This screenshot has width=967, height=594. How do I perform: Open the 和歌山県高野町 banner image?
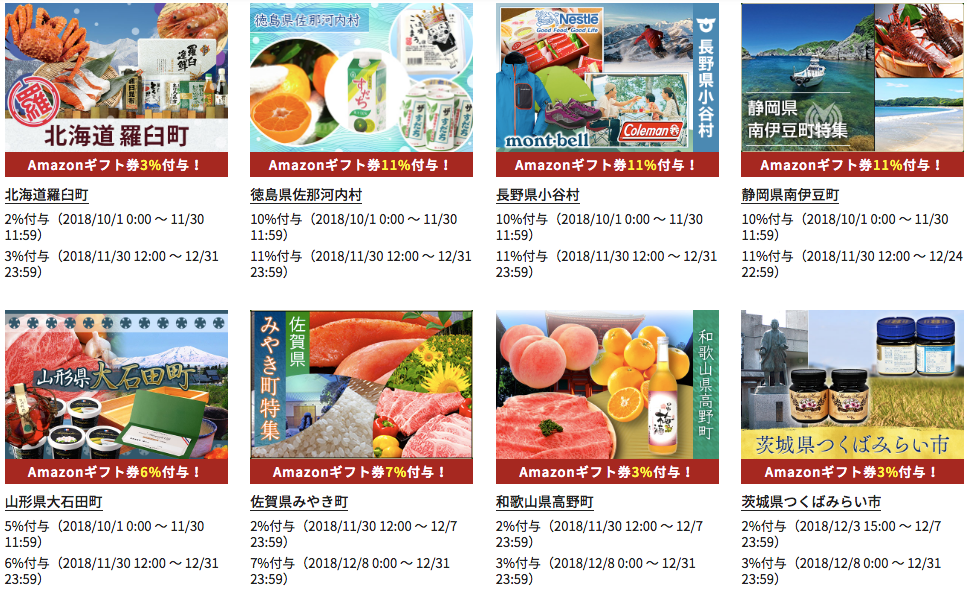click(607, 397)
